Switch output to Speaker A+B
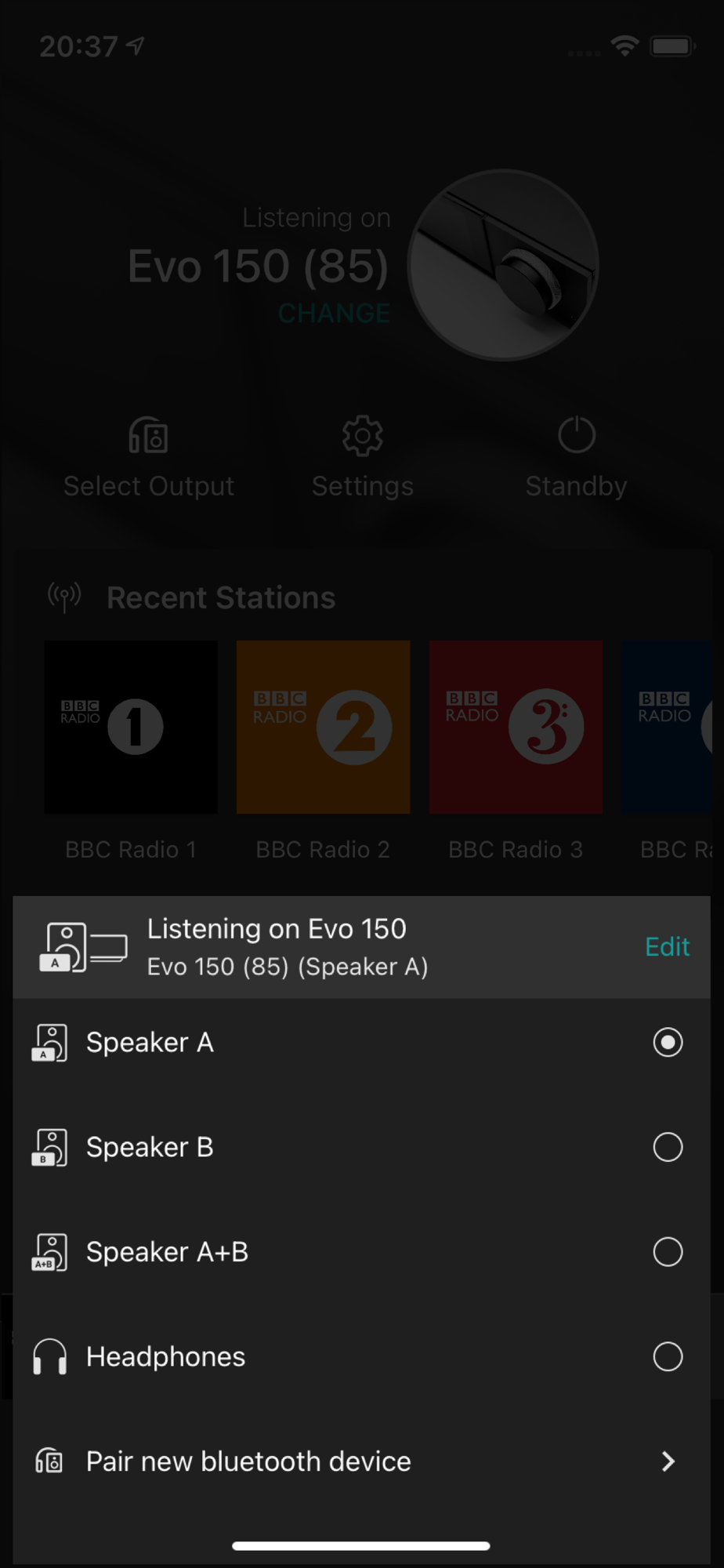Viewport: 724px width, 1568px height. coord(361,1252)
